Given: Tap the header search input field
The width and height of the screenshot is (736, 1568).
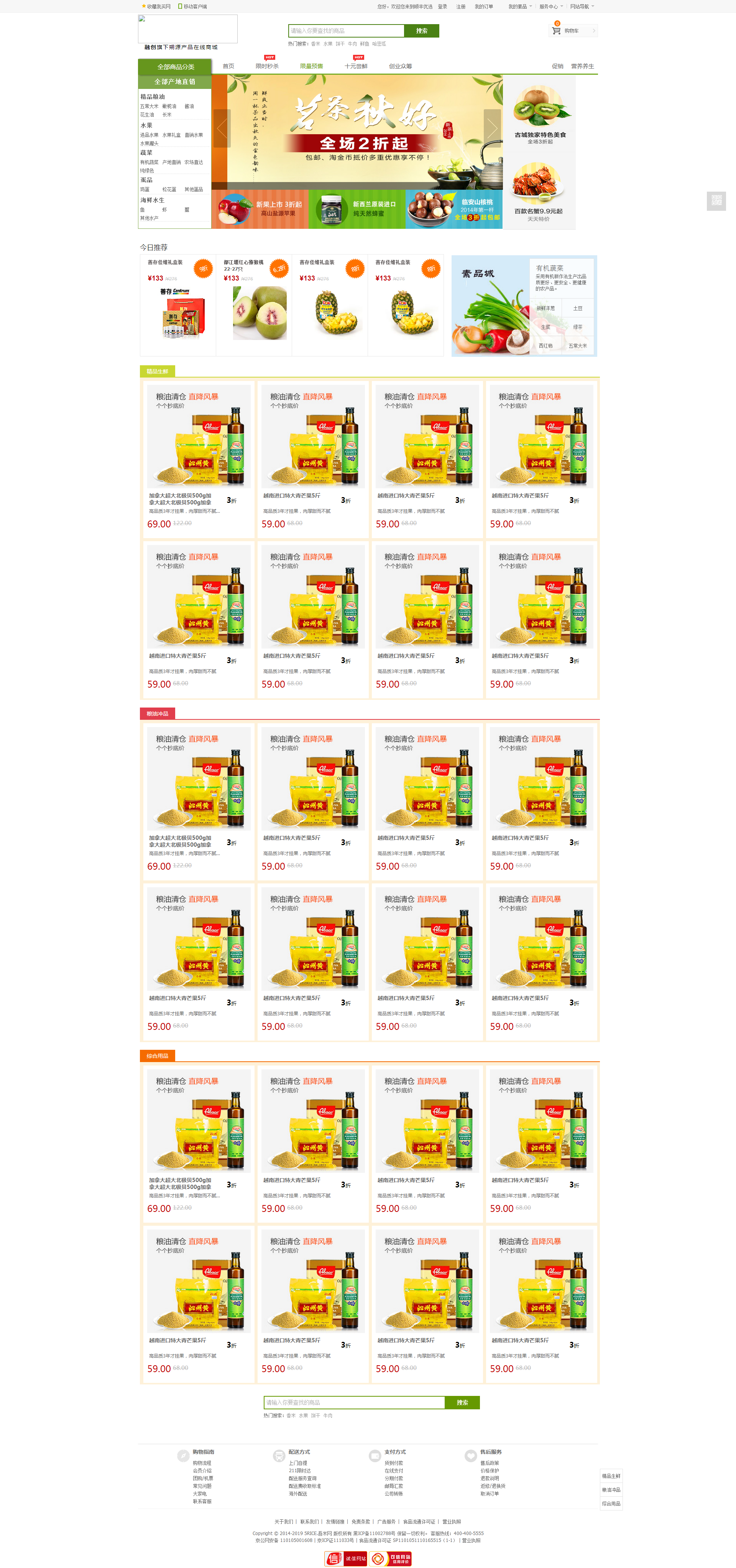Looking at the screenshot, I should click(346, 31).
